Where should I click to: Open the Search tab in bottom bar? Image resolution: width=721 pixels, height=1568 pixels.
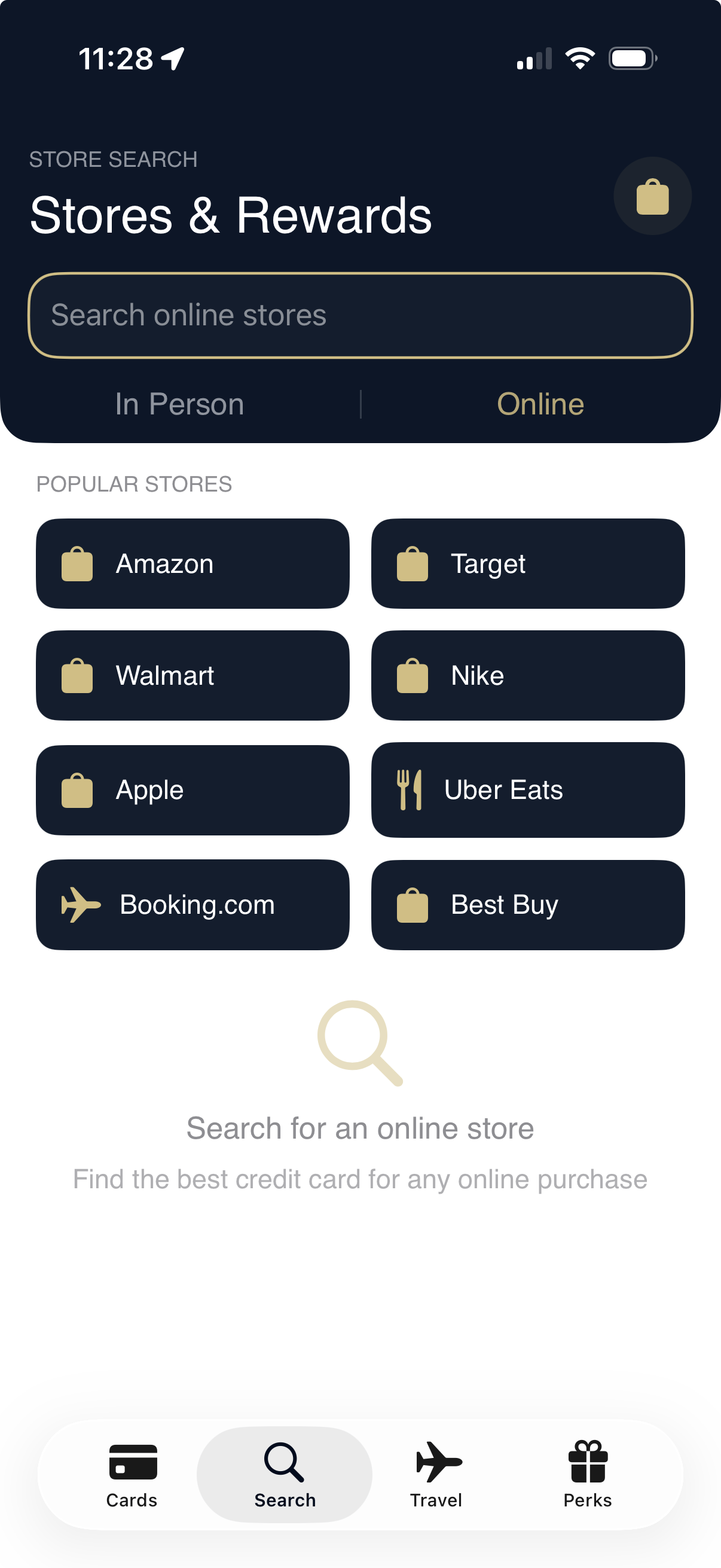coord(285,1474)
